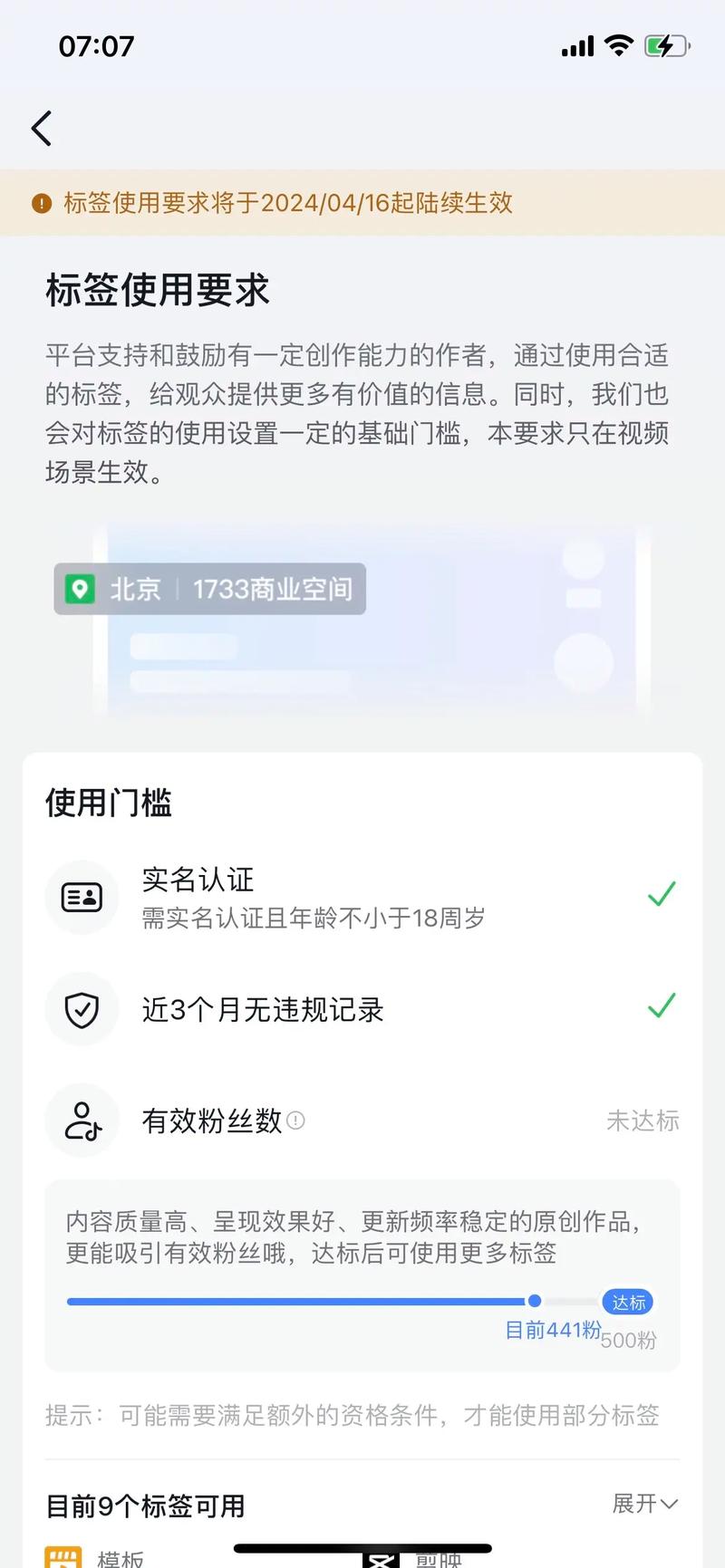
Task: Open info icon beside 有效粉丝数
Action: 295,1121
